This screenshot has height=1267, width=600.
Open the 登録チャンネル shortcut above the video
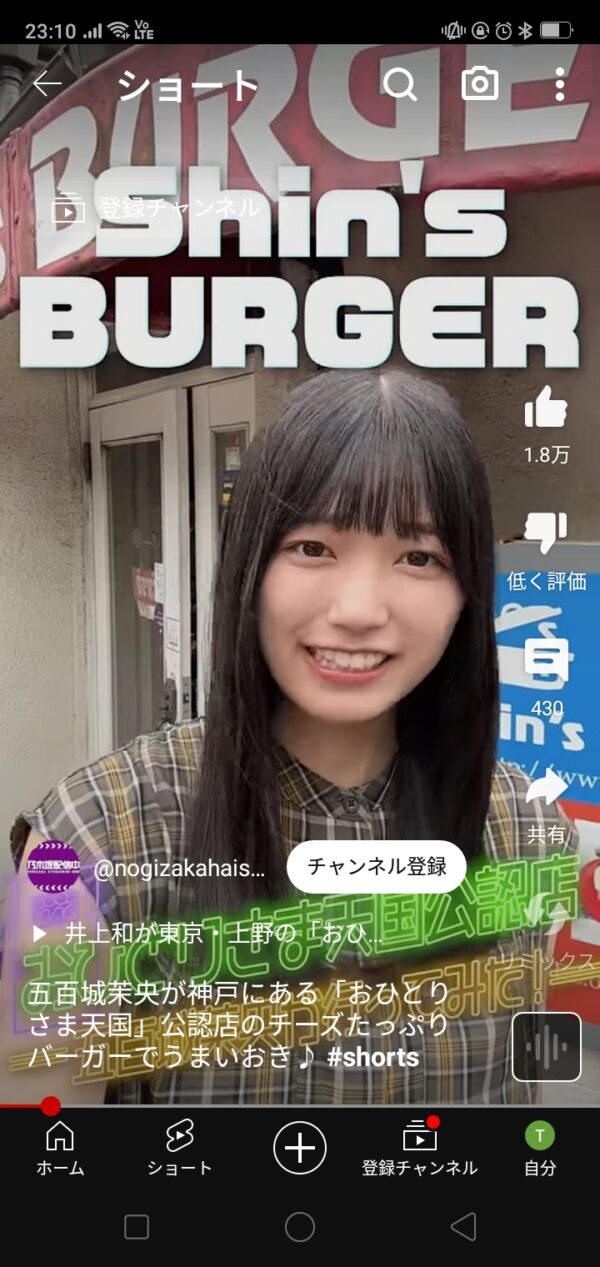coord(155,209)
